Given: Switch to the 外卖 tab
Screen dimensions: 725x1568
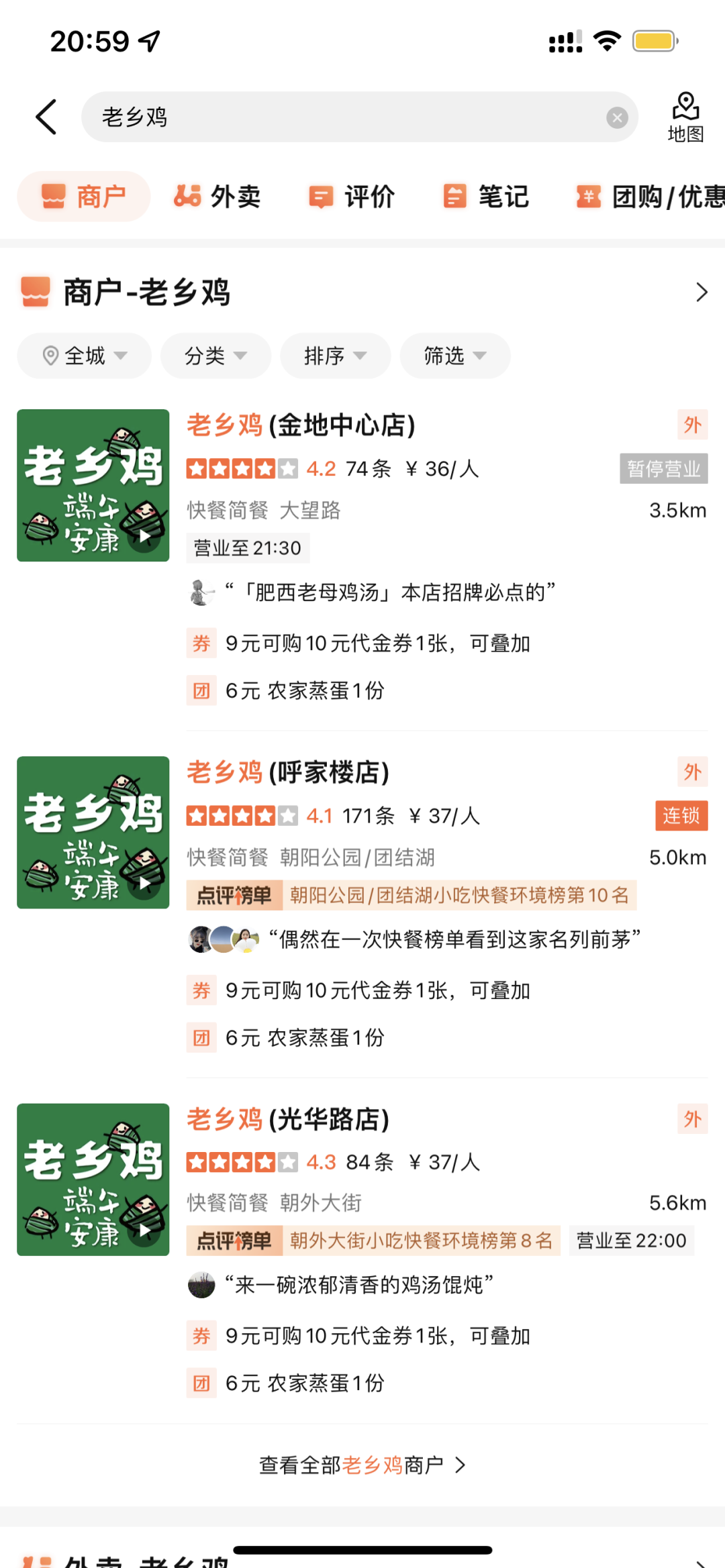Looking at the screenshot, I should [217, 197].
